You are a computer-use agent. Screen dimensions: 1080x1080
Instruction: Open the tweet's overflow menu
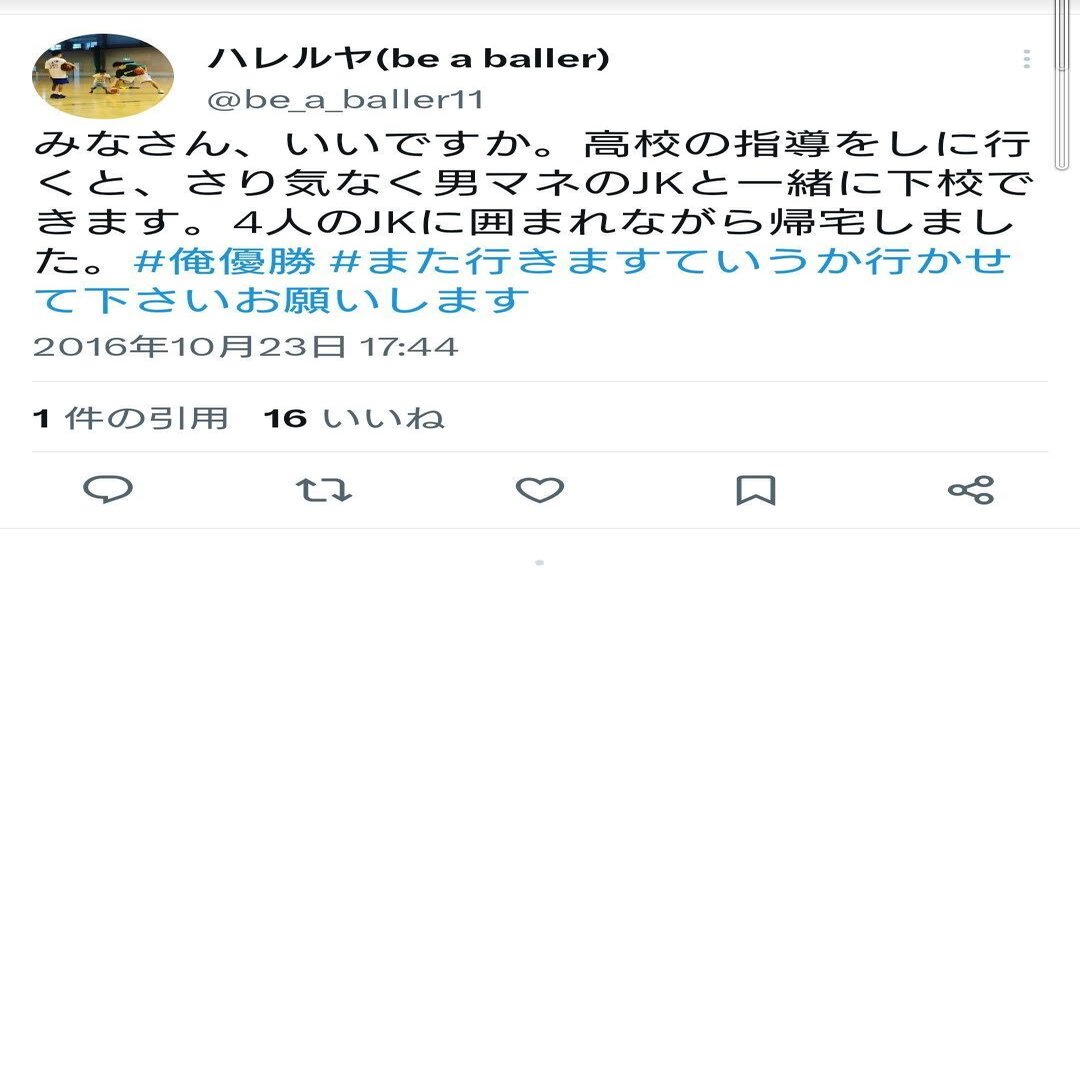(x=1026, y=59)
